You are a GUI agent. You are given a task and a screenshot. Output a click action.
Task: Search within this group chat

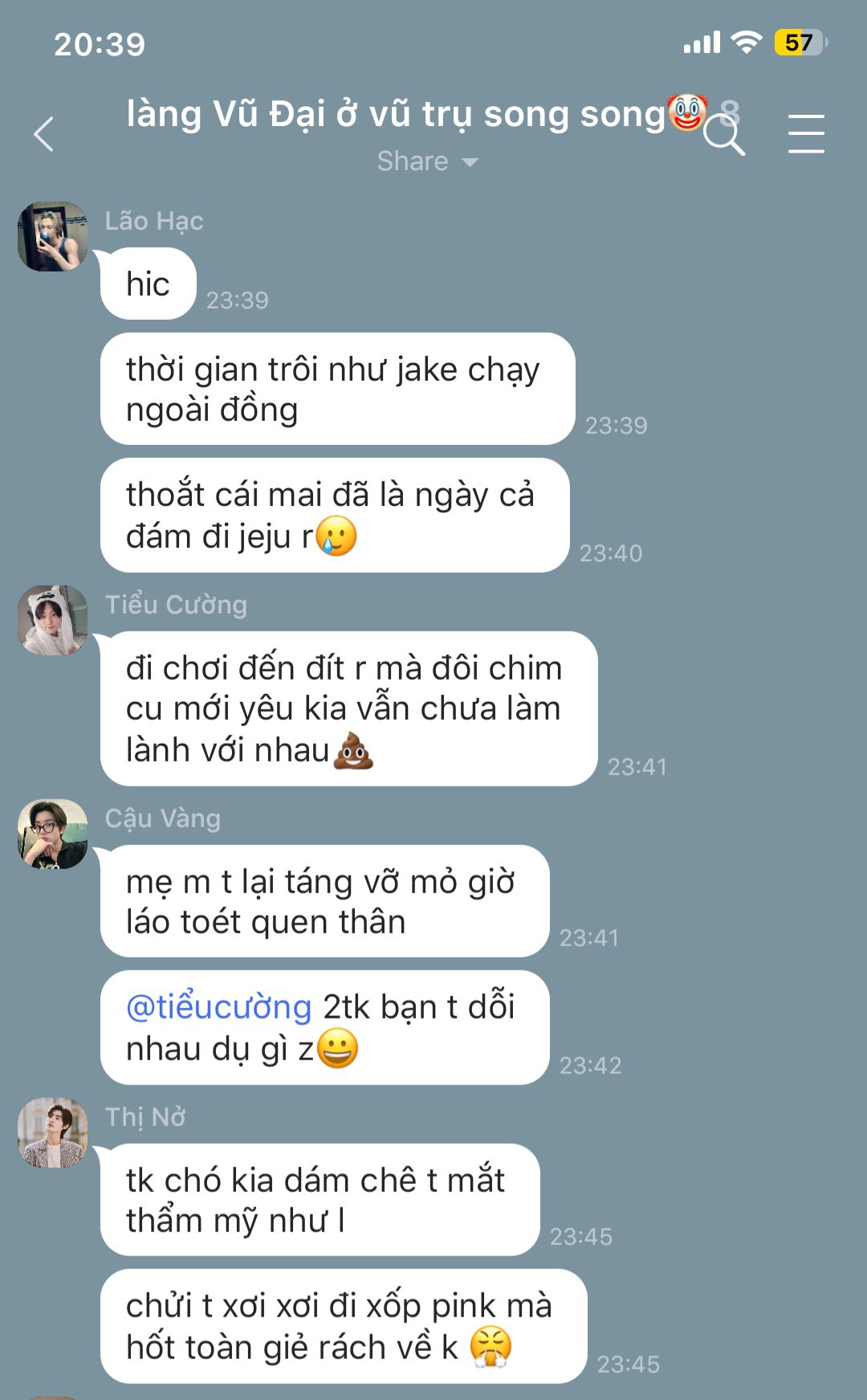(723, 135)
